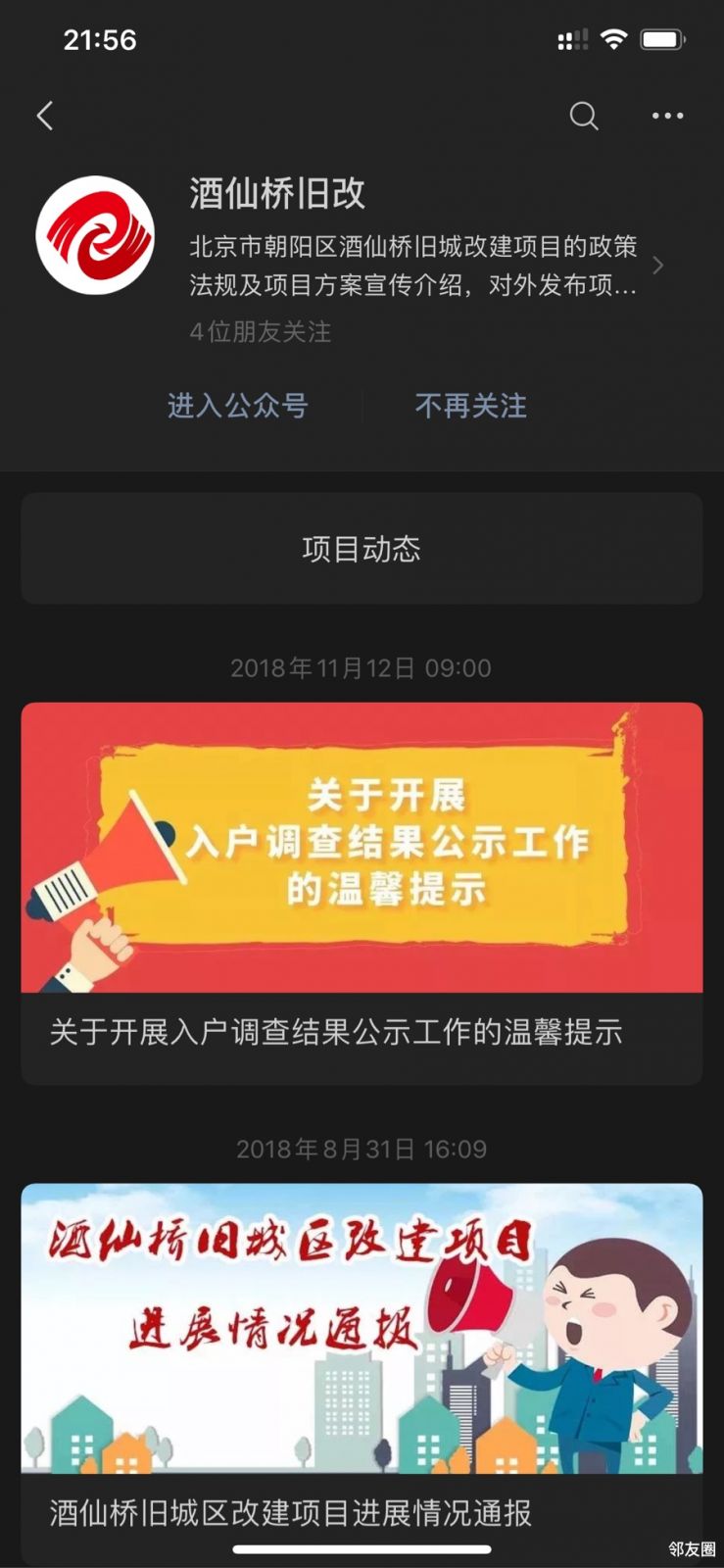The height and width of the screenshot is (1568, 724).
Task: Open the 项目动态 menu button
Action: point(362,549)
